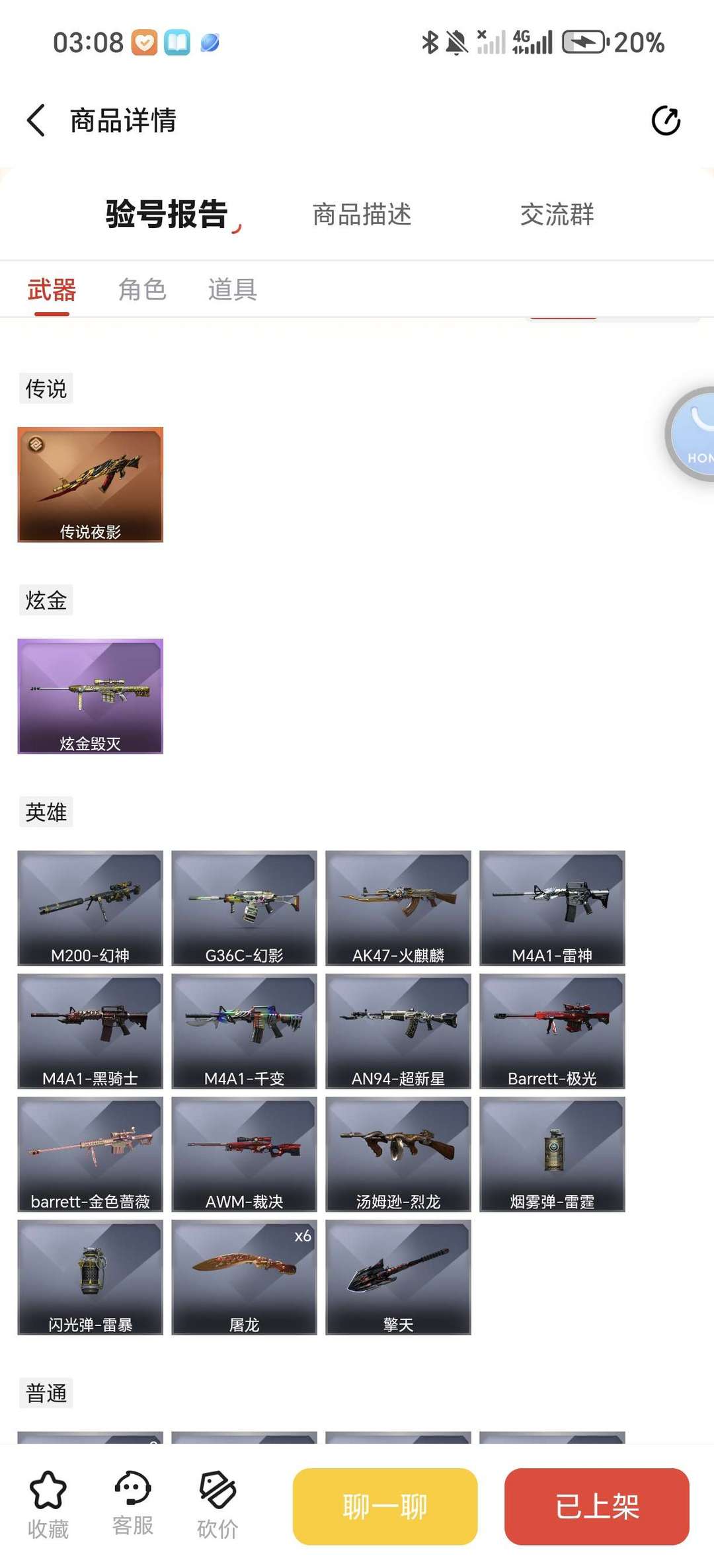
Task: Tap the floating customer call bubble
Action: (690, 434)
